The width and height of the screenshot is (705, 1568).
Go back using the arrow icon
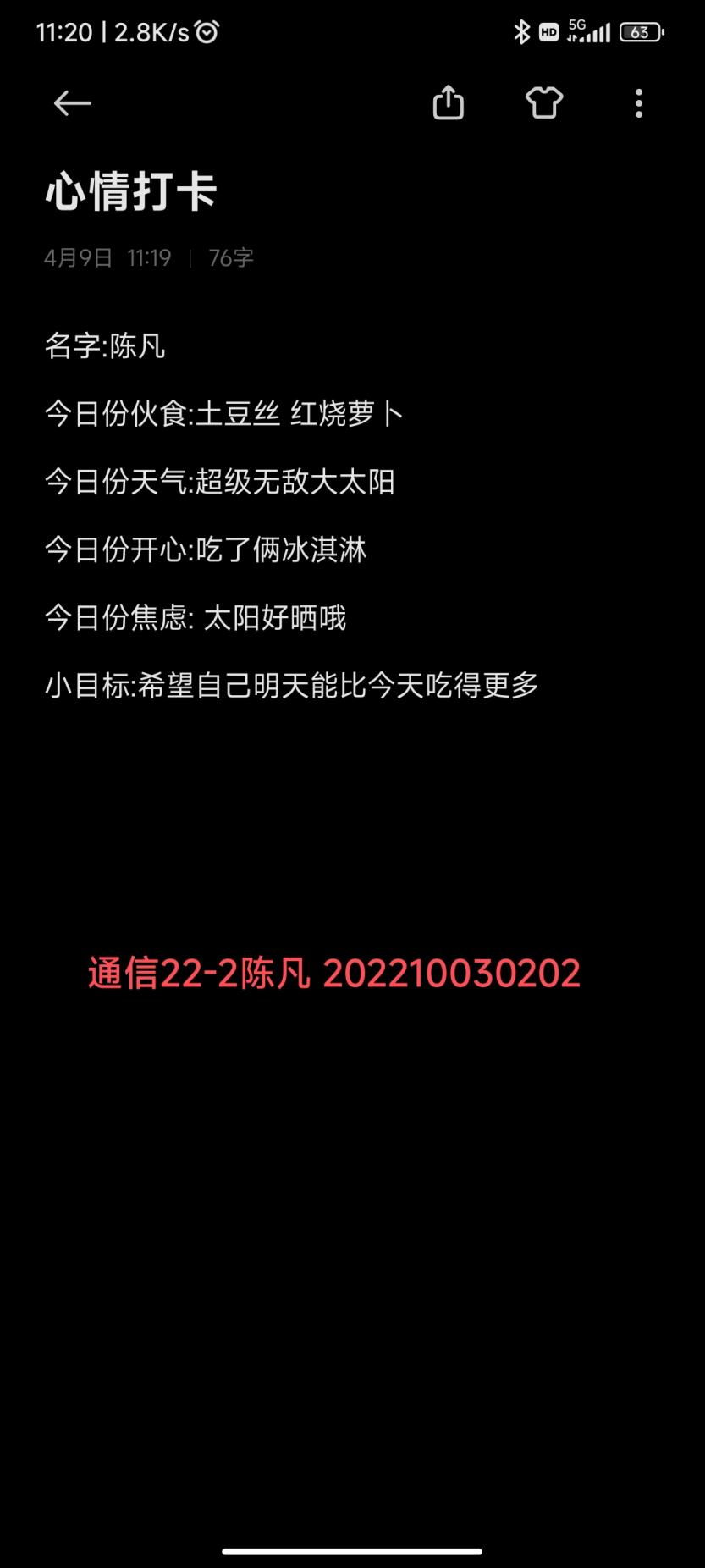pos(73,103)
